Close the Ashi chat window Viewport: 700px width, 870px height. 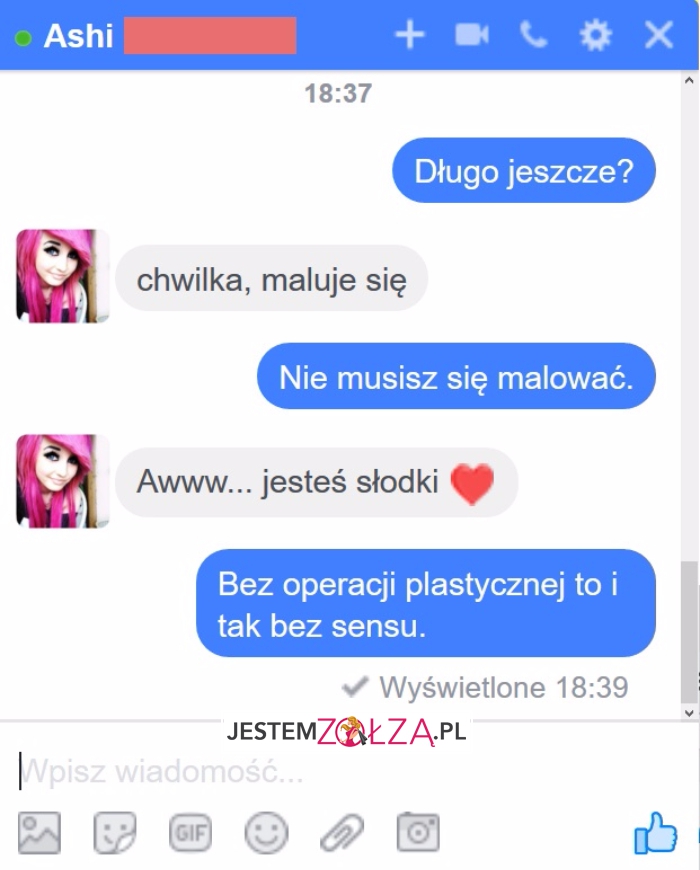tap(659, 35)
